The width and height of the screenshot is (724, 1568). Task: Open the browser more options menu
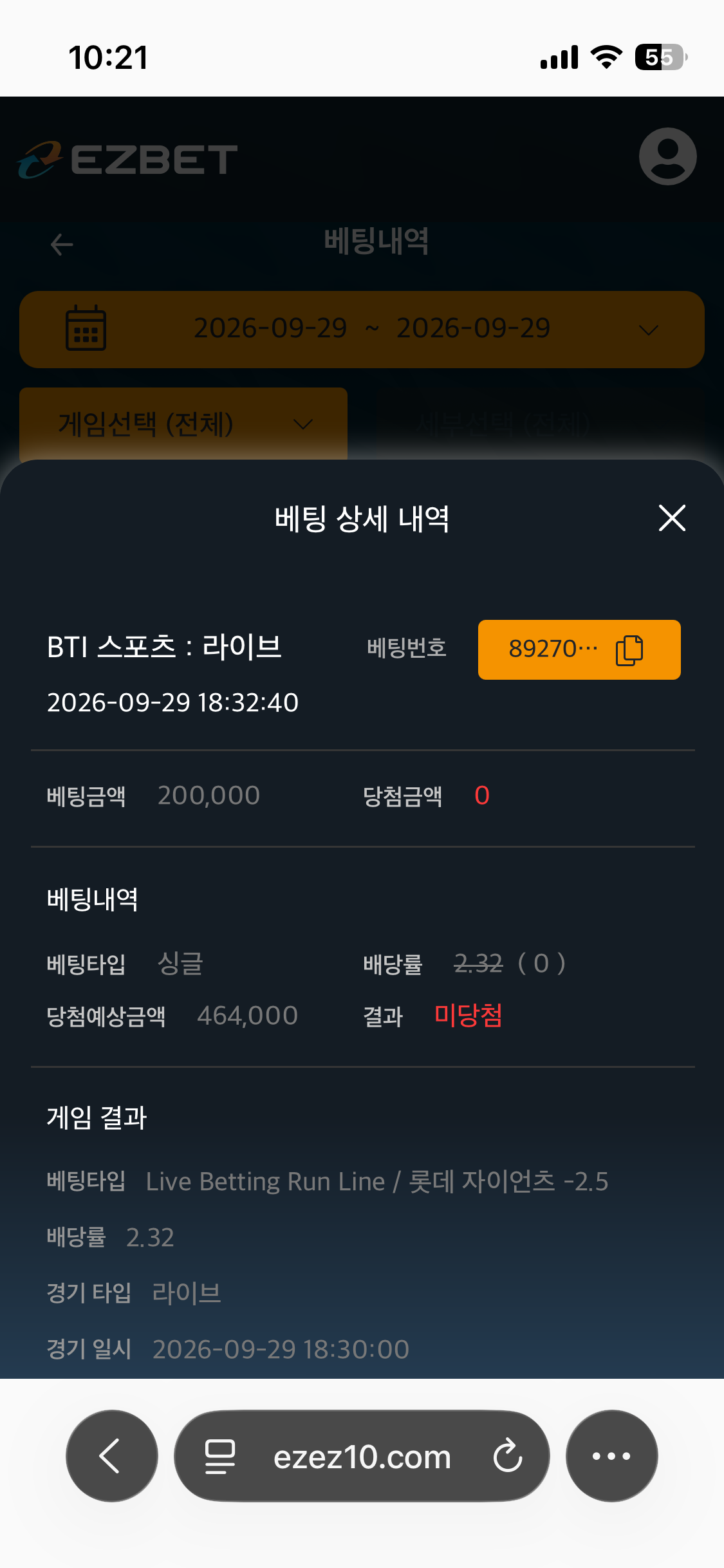[611, 1455]
